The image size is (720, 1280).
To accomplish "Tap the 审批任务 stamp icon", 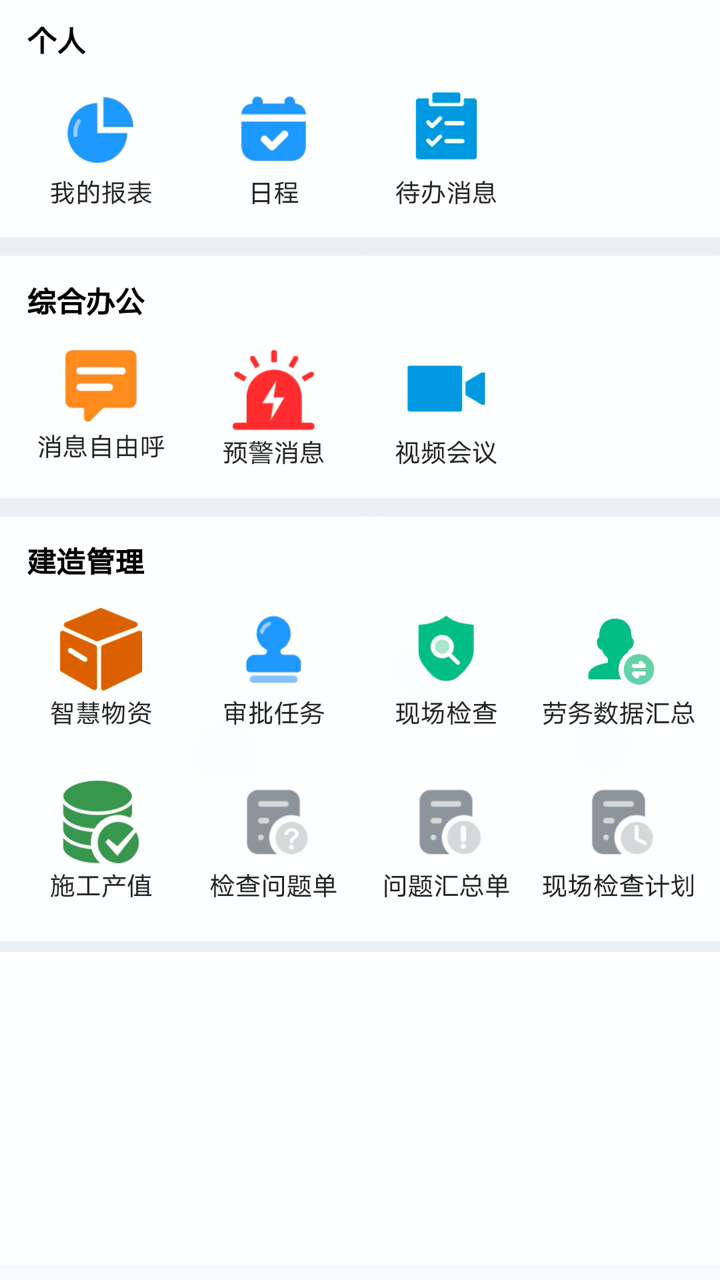I will pos(273,648).
